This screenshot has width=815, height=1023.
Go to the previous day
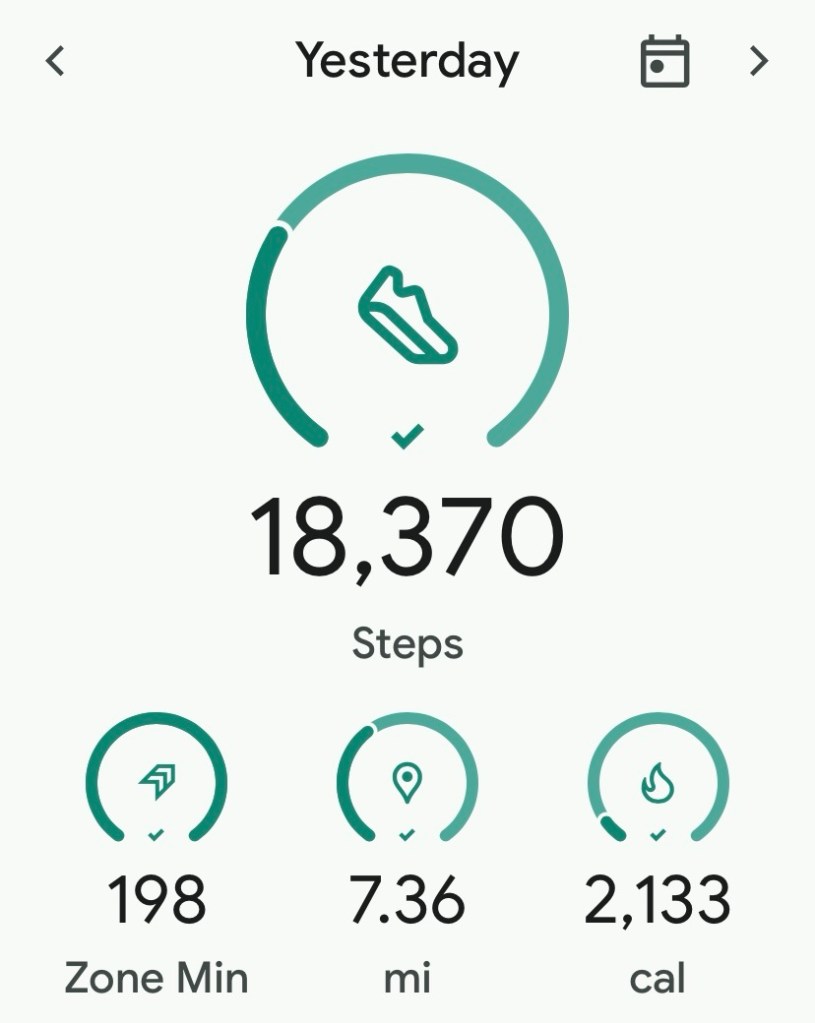click(56, 62)
